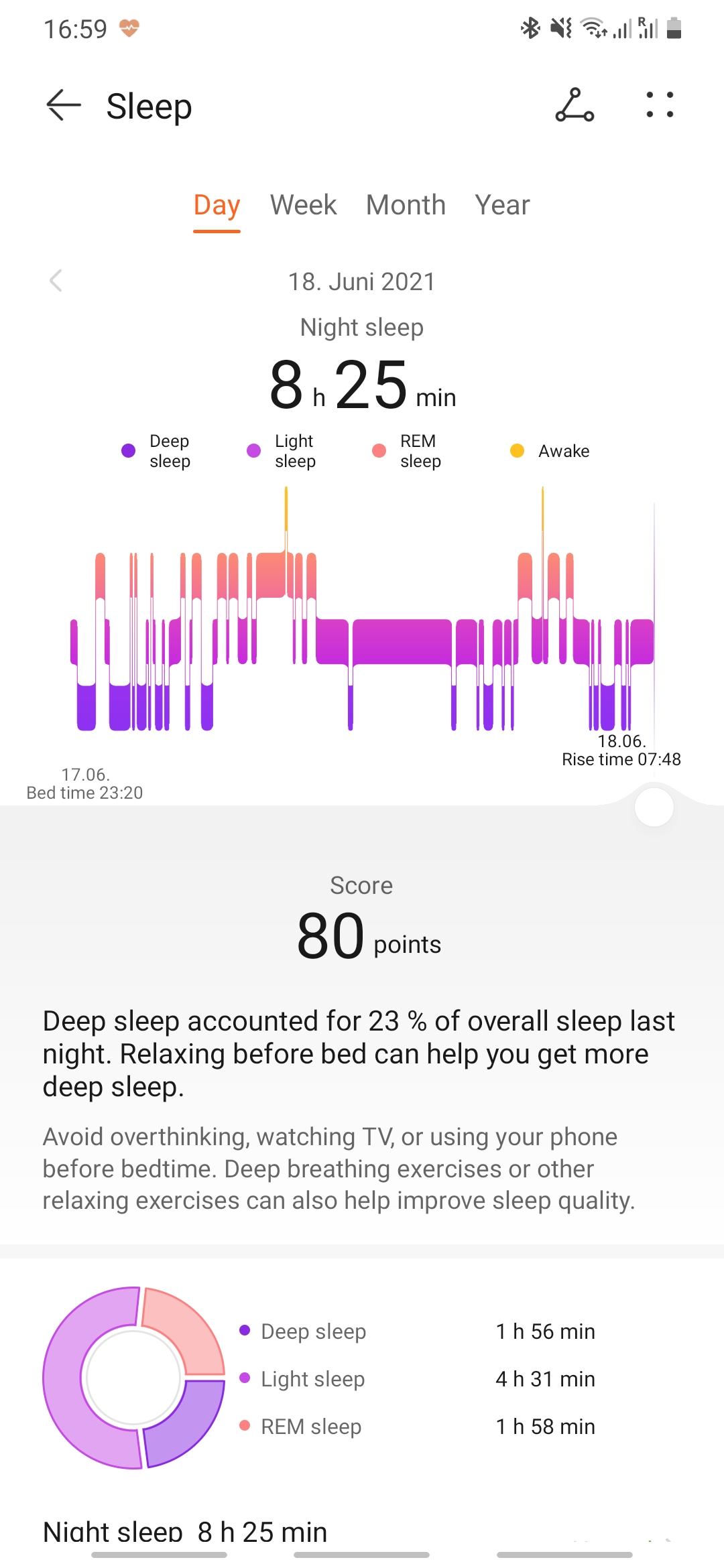The width and height of the screenshot is (724, 1568).
Task: Select the Day tab
Action: 217,205
